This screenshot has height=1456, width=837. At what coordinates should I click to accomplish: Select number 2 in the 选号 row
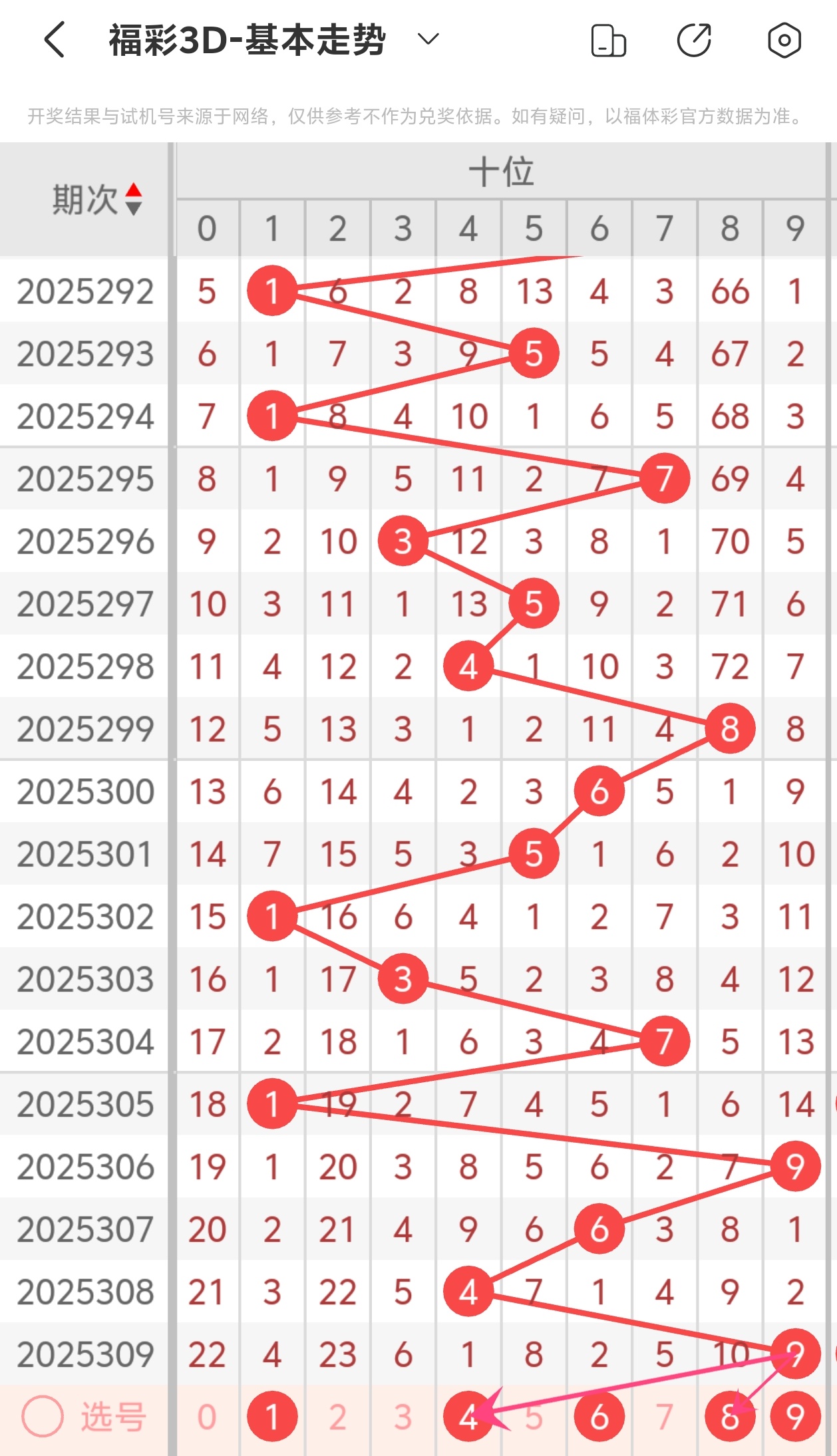[337, 1417]
